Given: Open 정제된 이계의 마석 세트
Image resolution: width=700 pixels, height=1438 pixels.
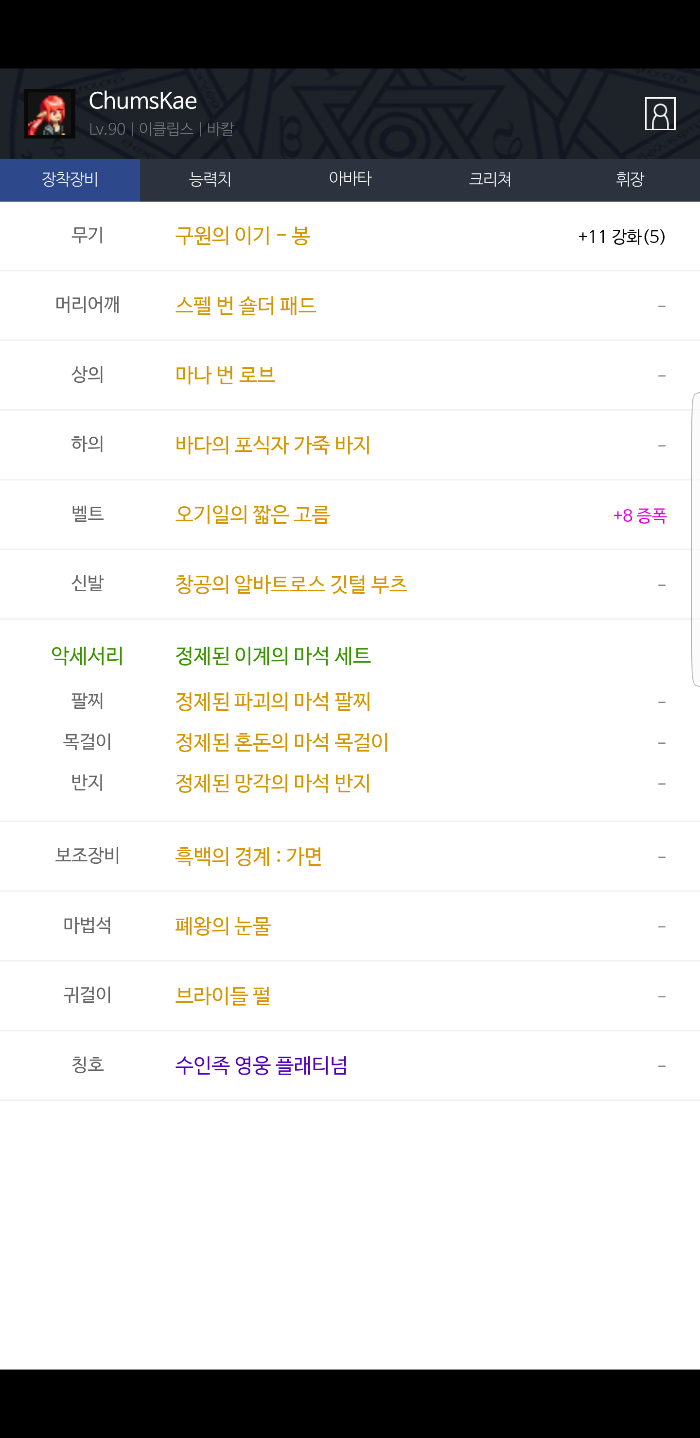Looking at the screenshot, I should point(273,656).
